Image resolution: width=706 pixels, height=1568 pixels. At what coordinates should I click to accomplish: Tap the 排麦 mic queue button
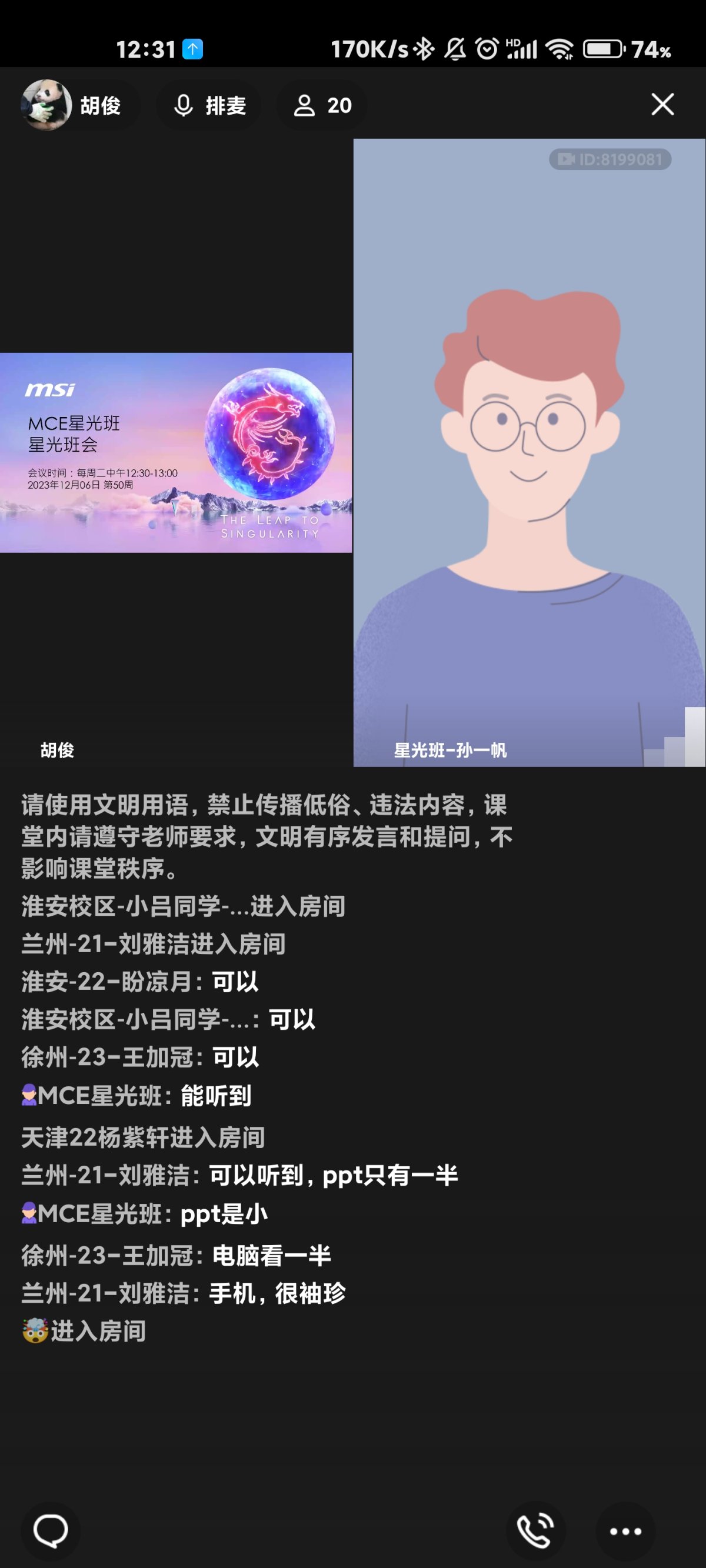point(209,105)
